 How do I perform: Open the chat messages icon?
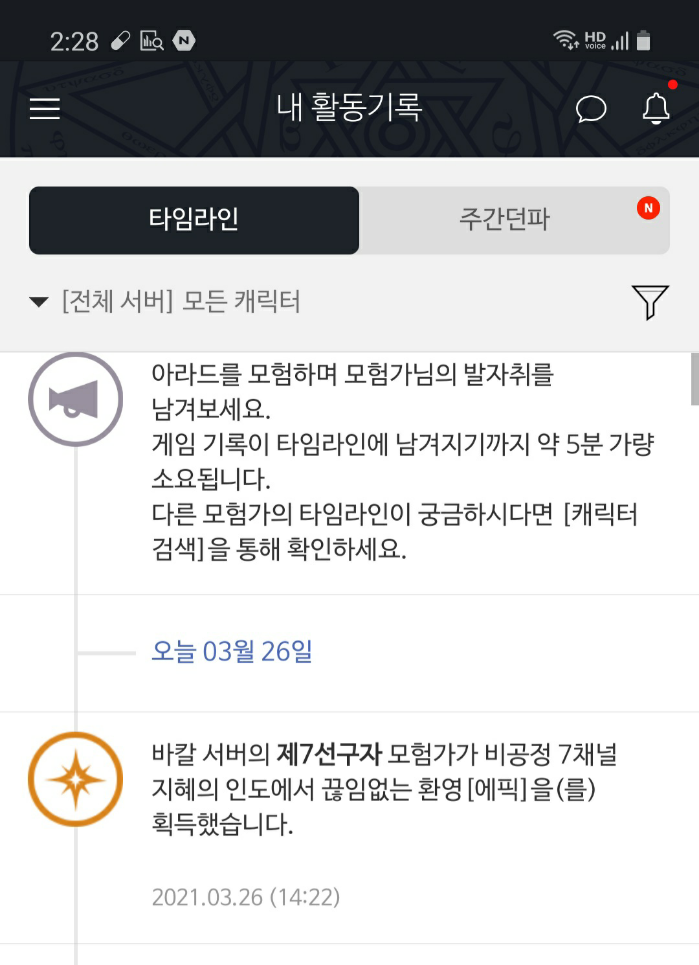point(591,108)
